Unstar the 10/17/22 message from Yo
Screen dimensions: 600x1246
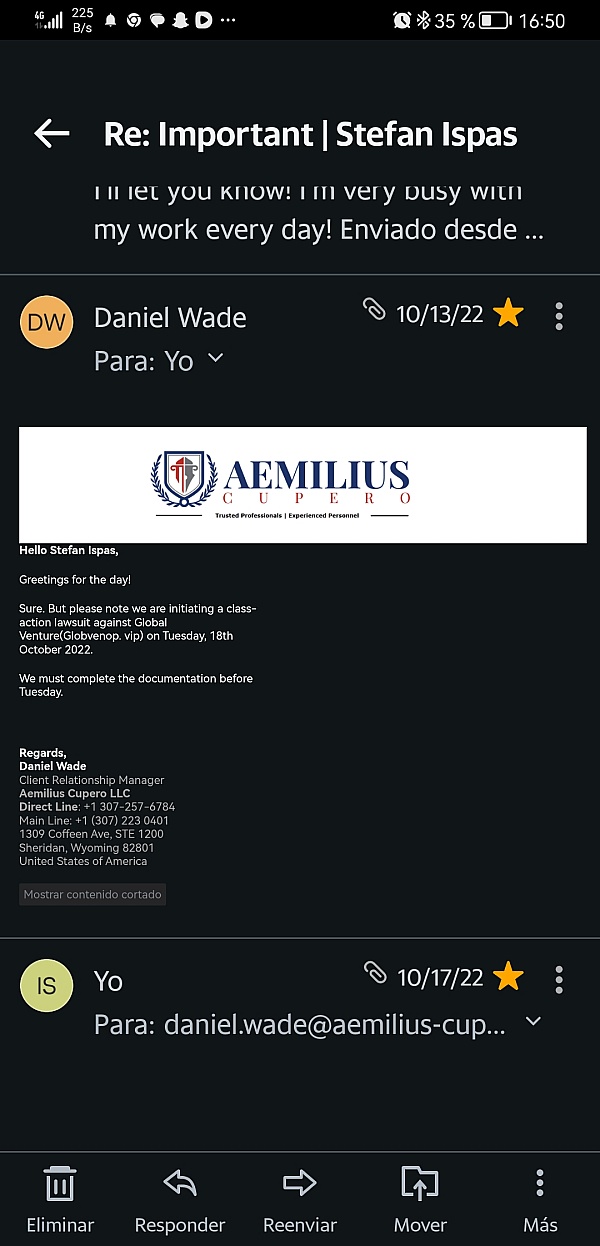pyautogui.click(x=509, y=976)
